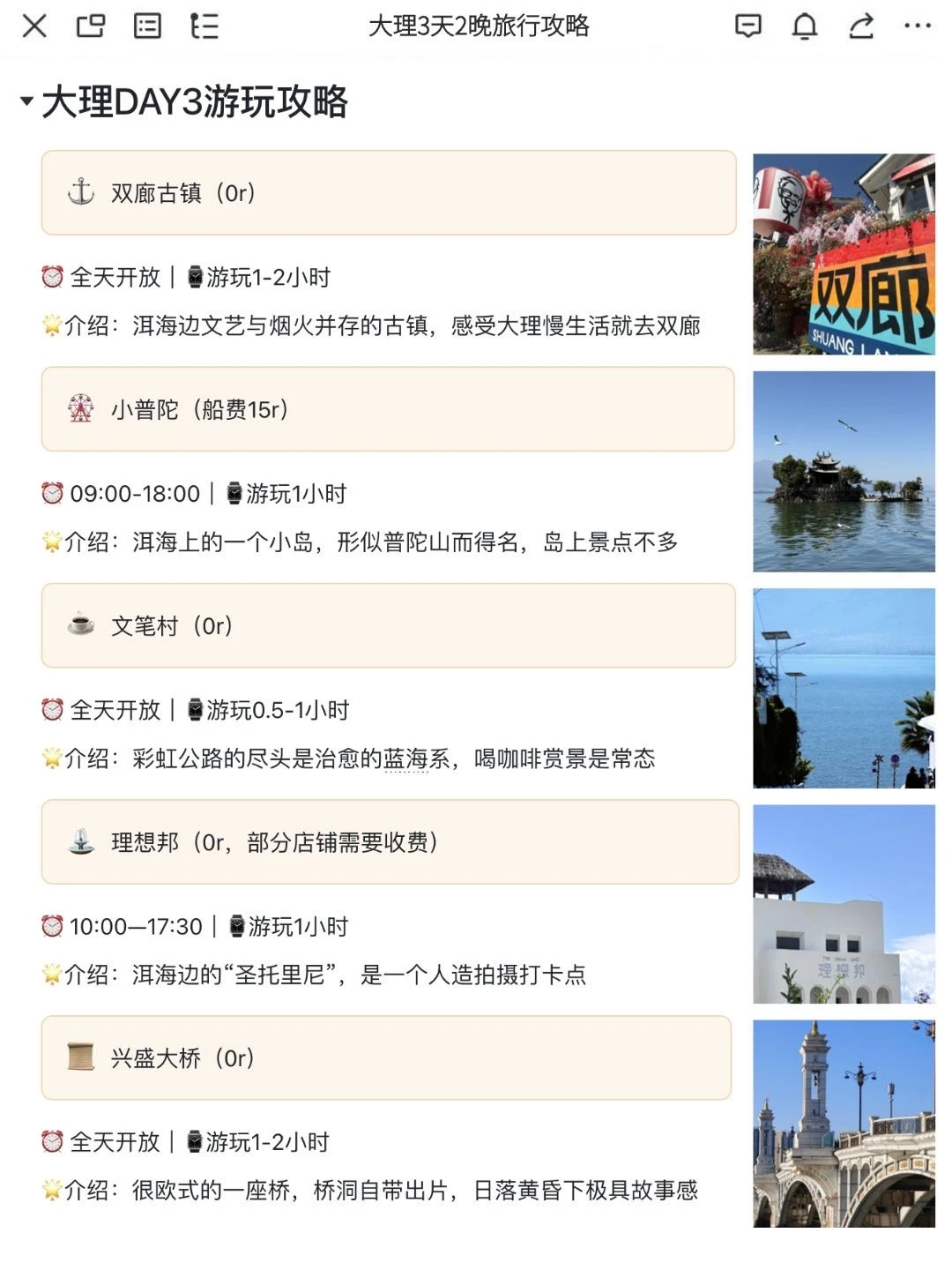Tap the 双廊古镇 callout block
This screenshot has height=1270, width=952.
[x=388, y=193]
